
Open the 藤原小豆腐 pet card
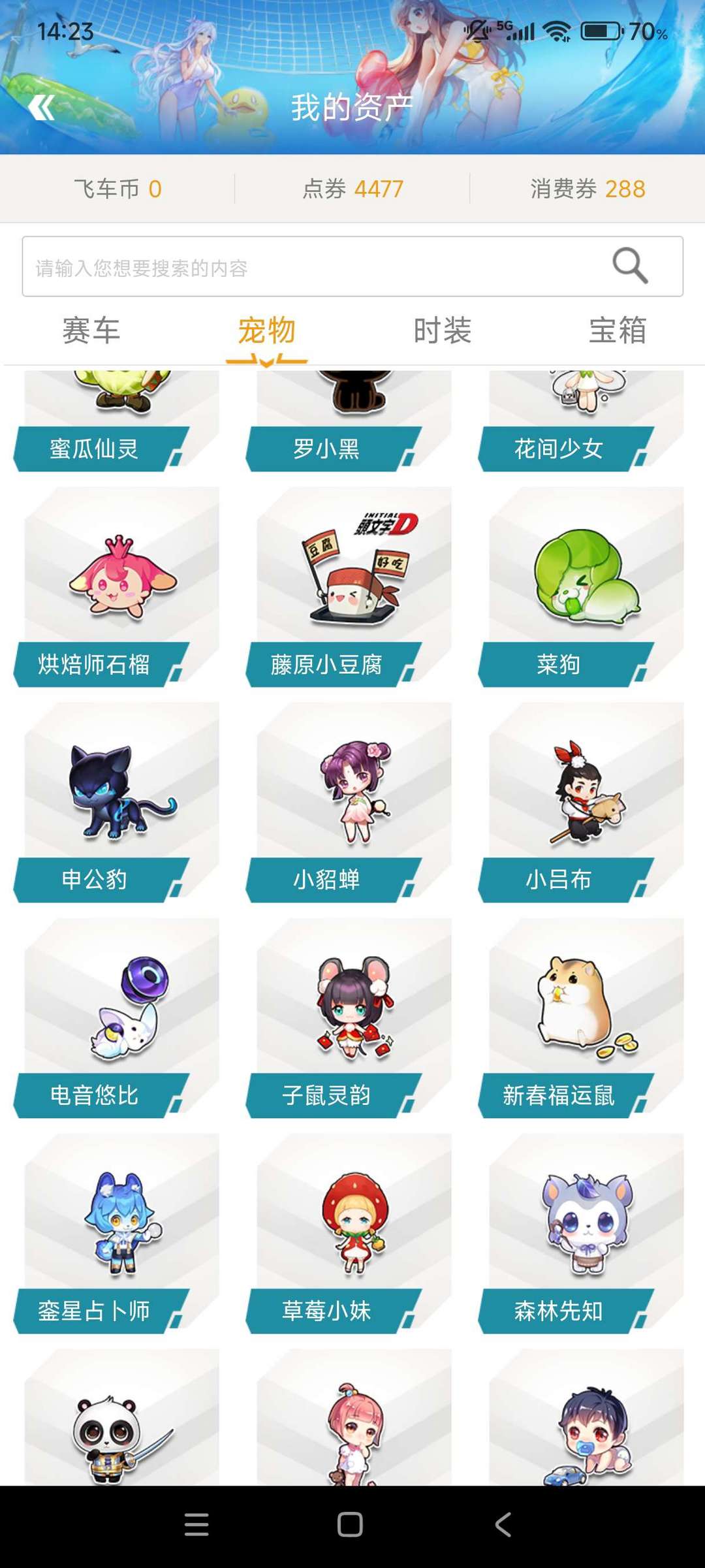349,587
